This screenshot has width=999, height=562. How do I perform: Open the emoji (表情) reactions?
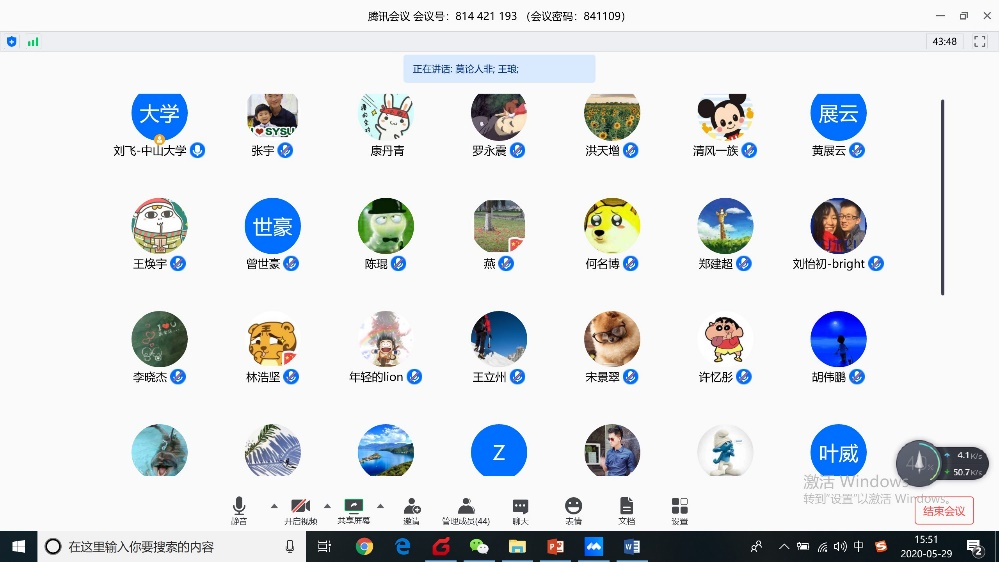[573, 510]
